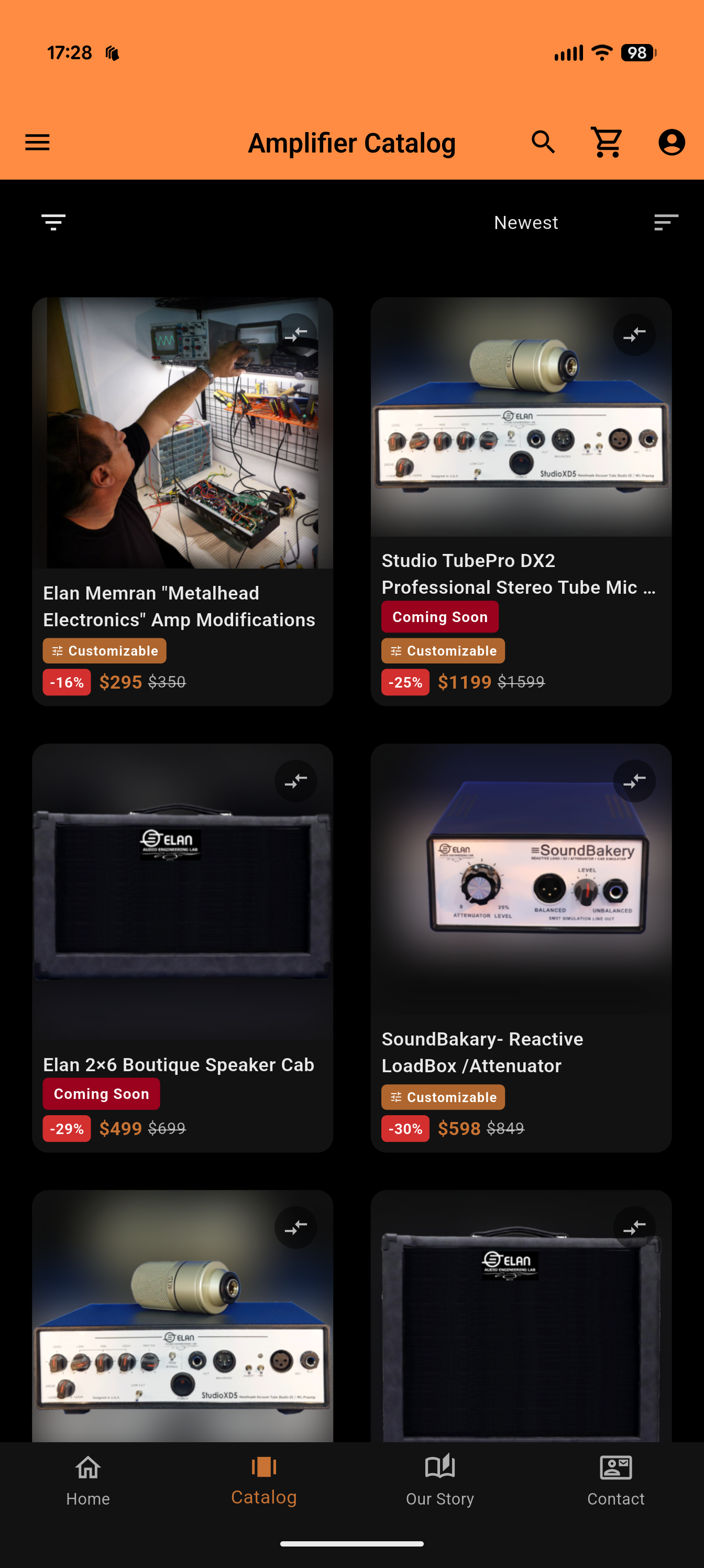Open the Newest sorting dropdown
This screenshot has height=1568, width=704.
(526, 222)
